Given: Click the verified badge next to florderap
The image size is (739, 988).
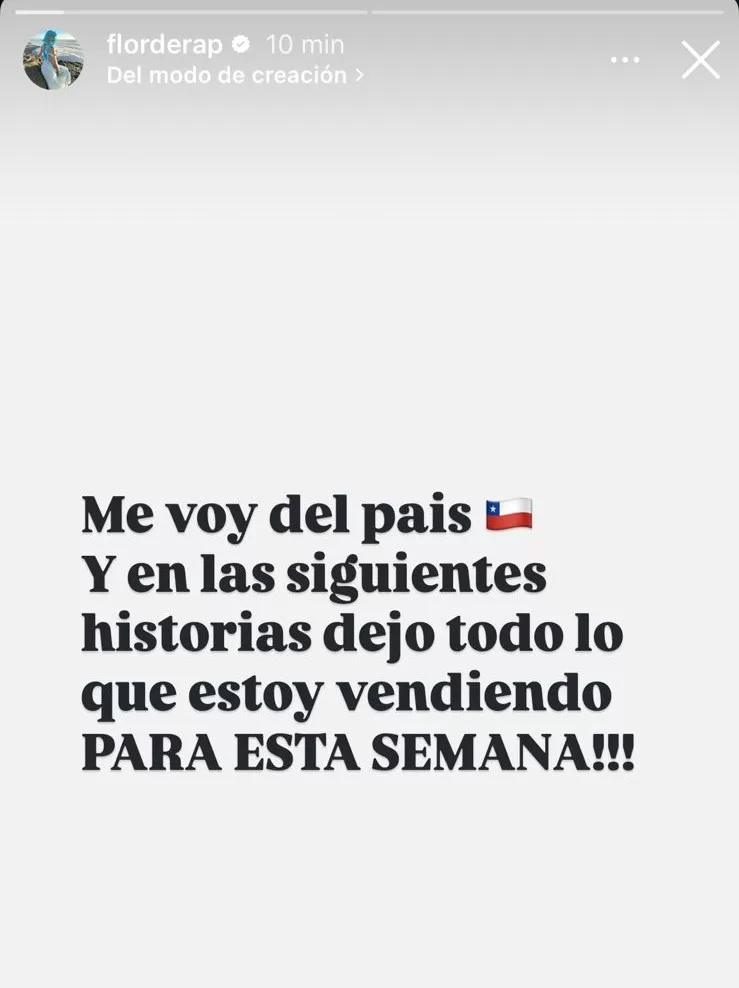Looking at the screenshot, I should tap(240, 43).
